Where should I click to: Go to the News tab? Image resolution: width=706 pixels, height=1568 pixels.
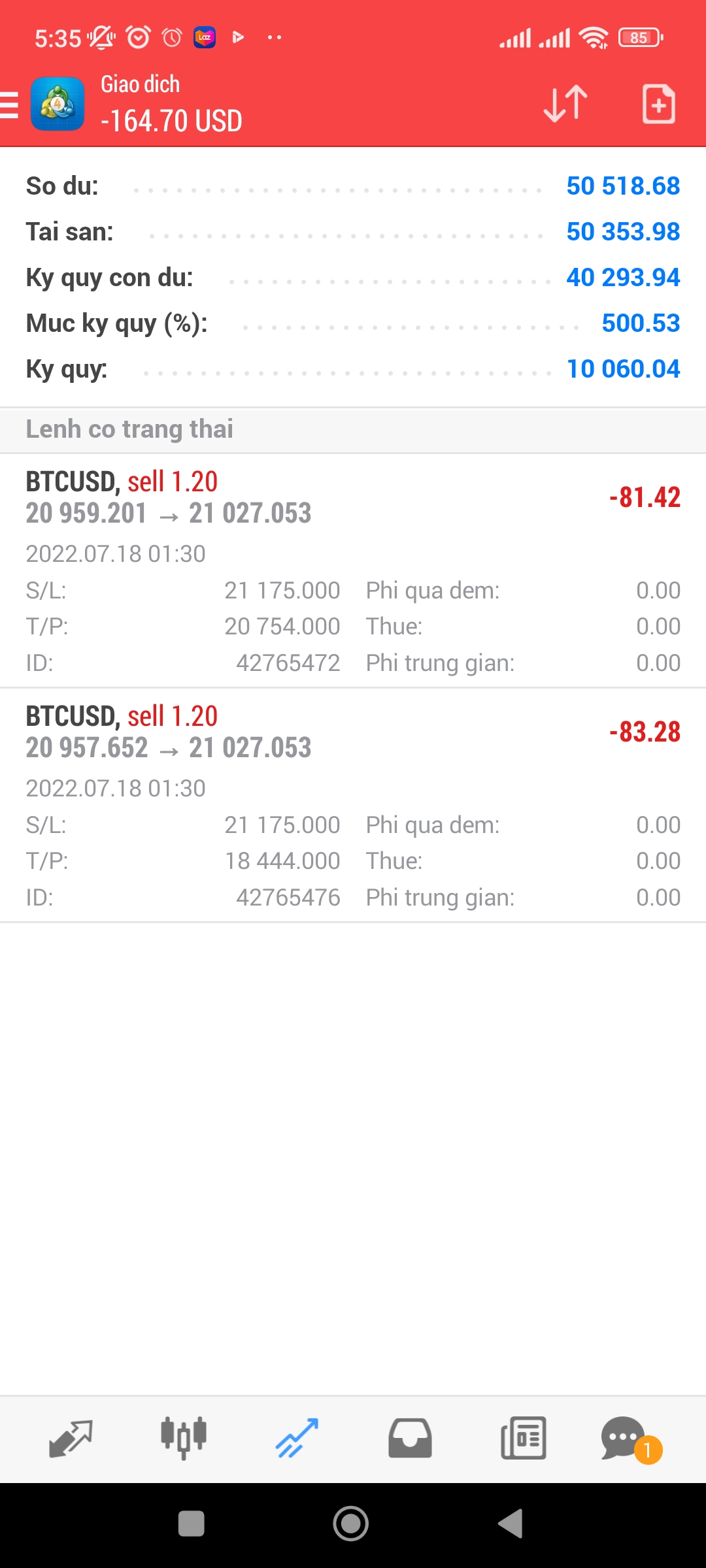(523, 1439)
